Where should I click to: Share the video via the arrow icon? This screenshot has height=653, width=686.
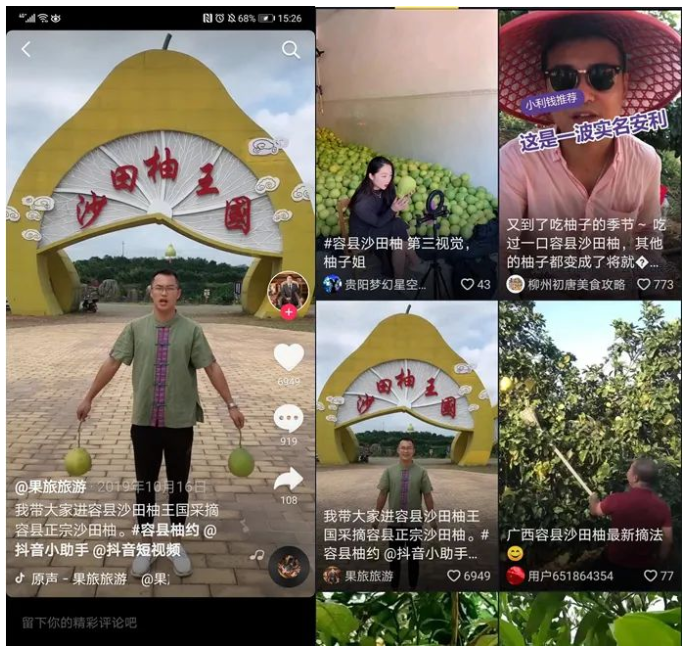tap(288, 480)
